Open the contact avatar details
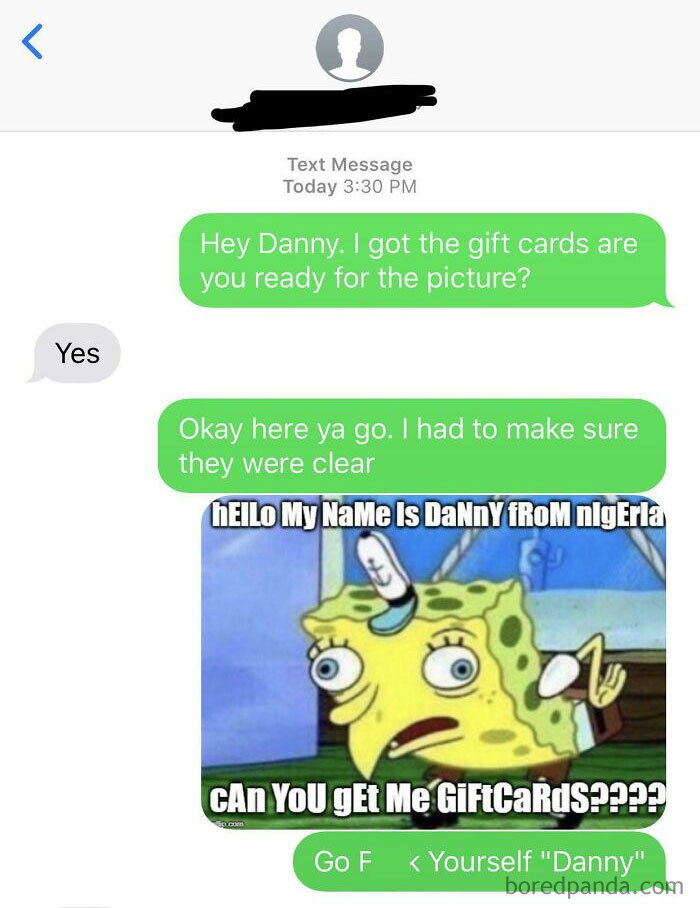The image size is (700, 908). tap(349, 48)
